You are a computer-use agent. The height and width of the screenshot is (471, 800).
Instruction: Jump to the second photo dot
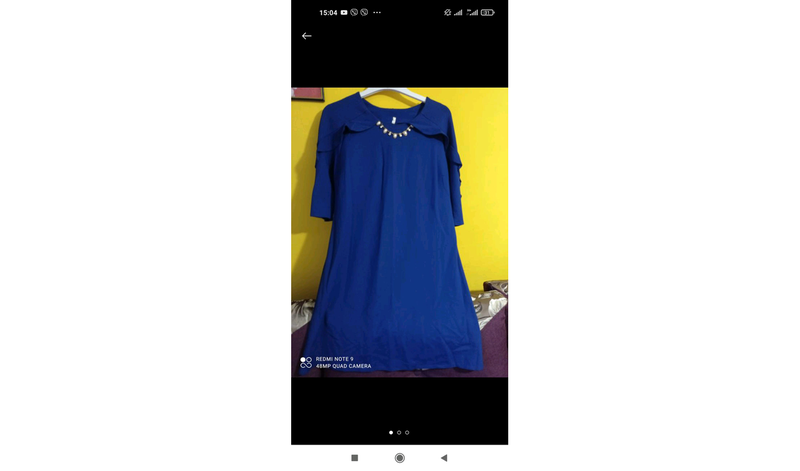tap(399, 433)
